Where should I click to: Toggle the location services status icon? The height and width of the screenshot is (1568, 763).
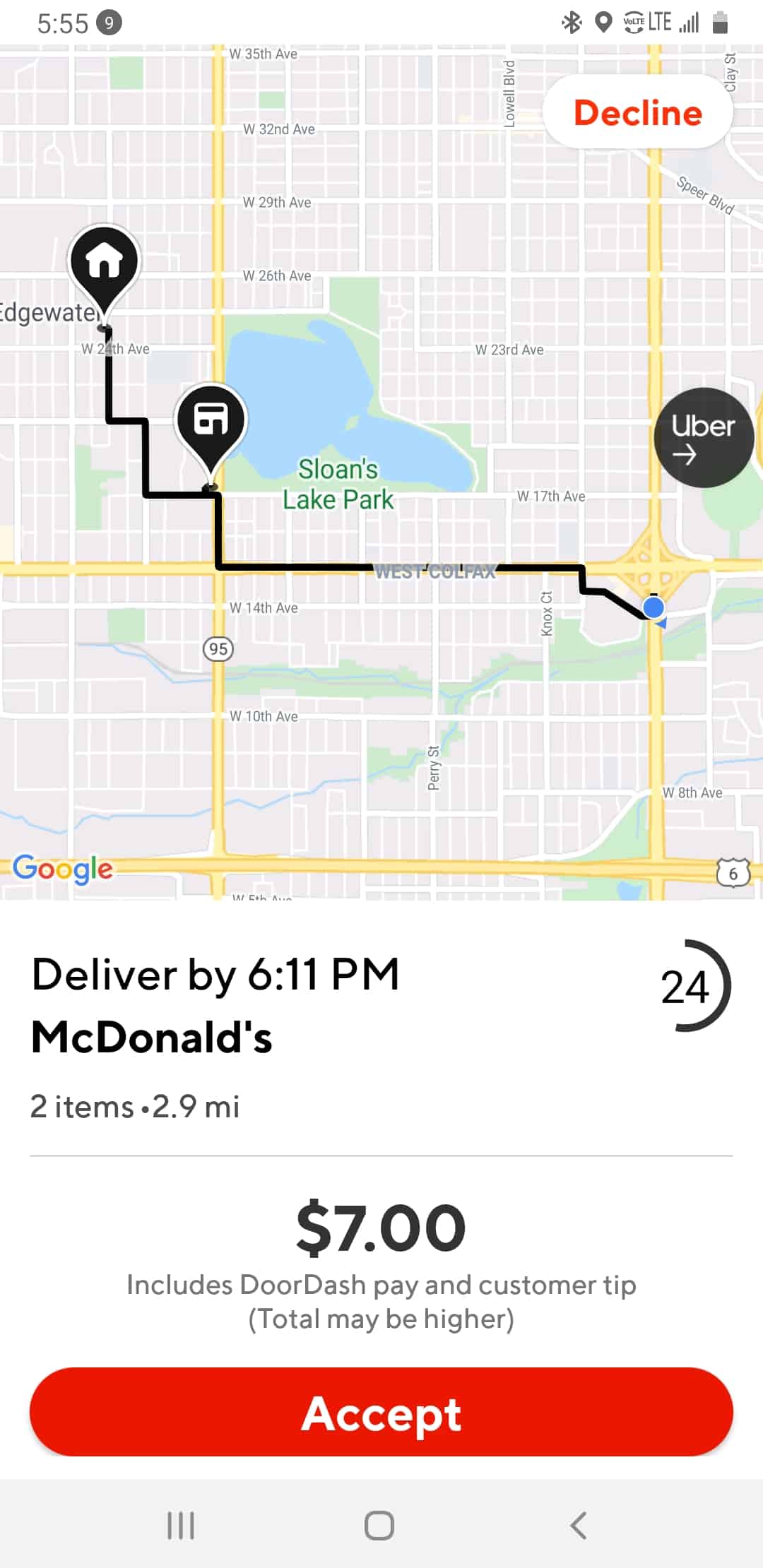pos(604,21)
